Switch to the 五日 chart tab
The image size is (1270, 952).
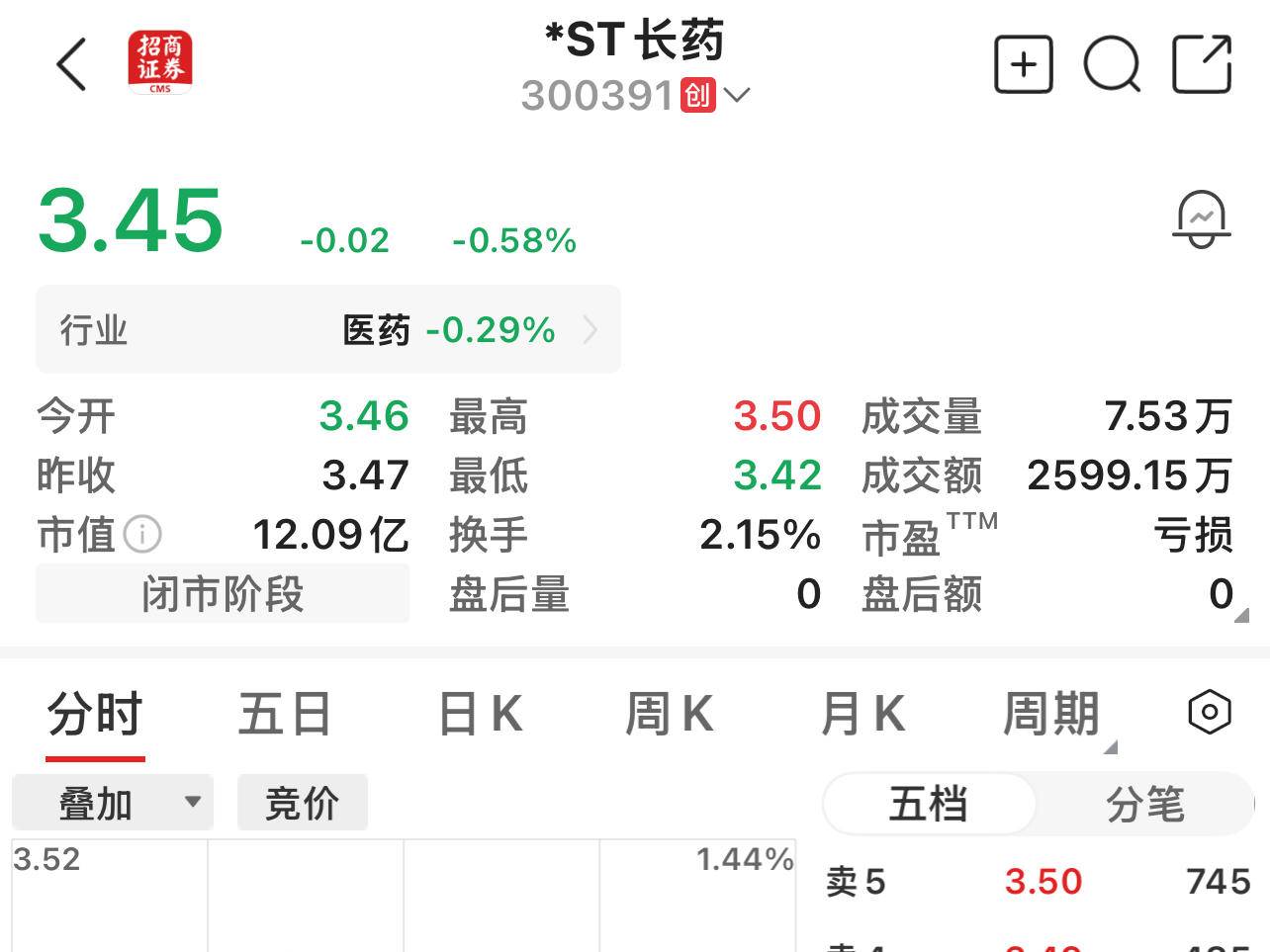point(284,714)
